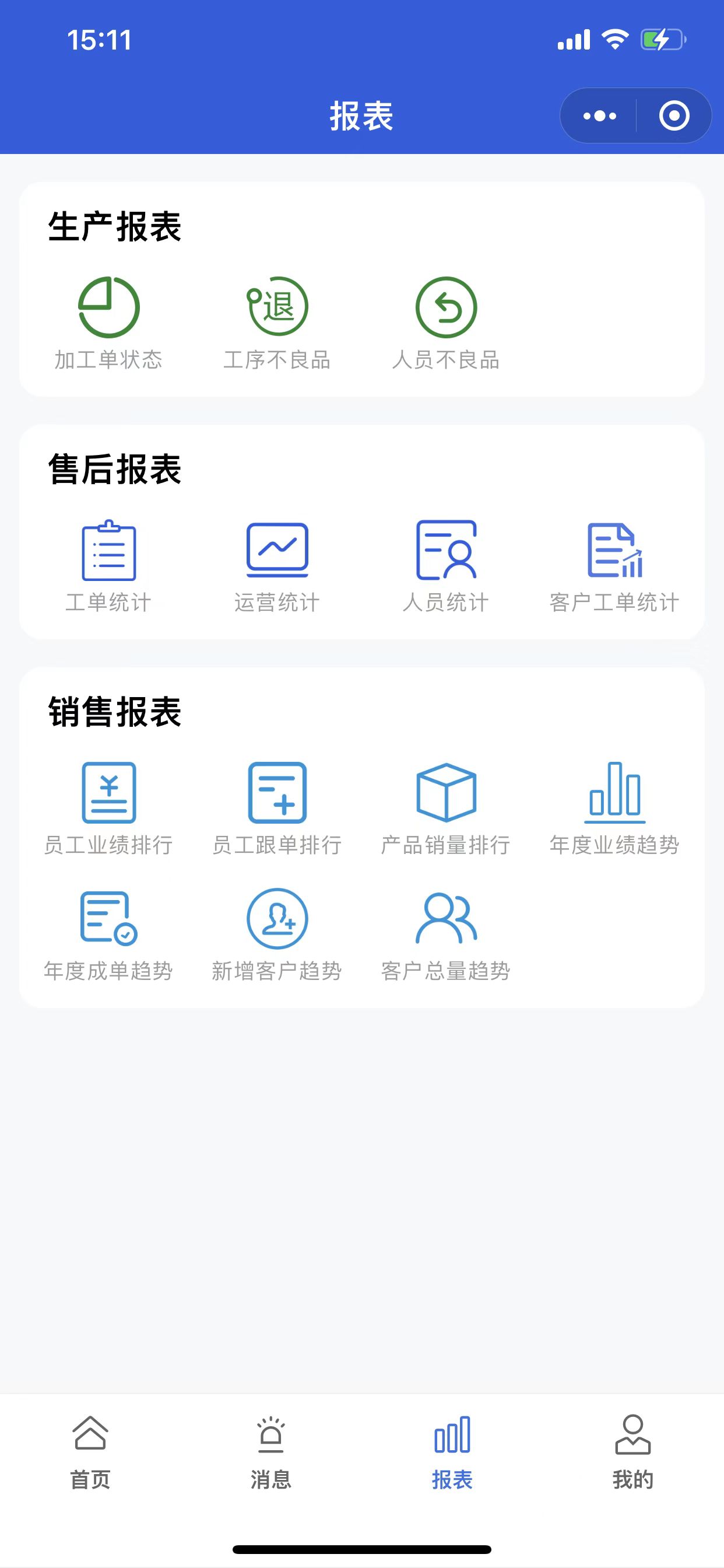Viewport: 724px width, 1568px height.
Task: Go to the 我的 tab
Action: pos(632,1451)
